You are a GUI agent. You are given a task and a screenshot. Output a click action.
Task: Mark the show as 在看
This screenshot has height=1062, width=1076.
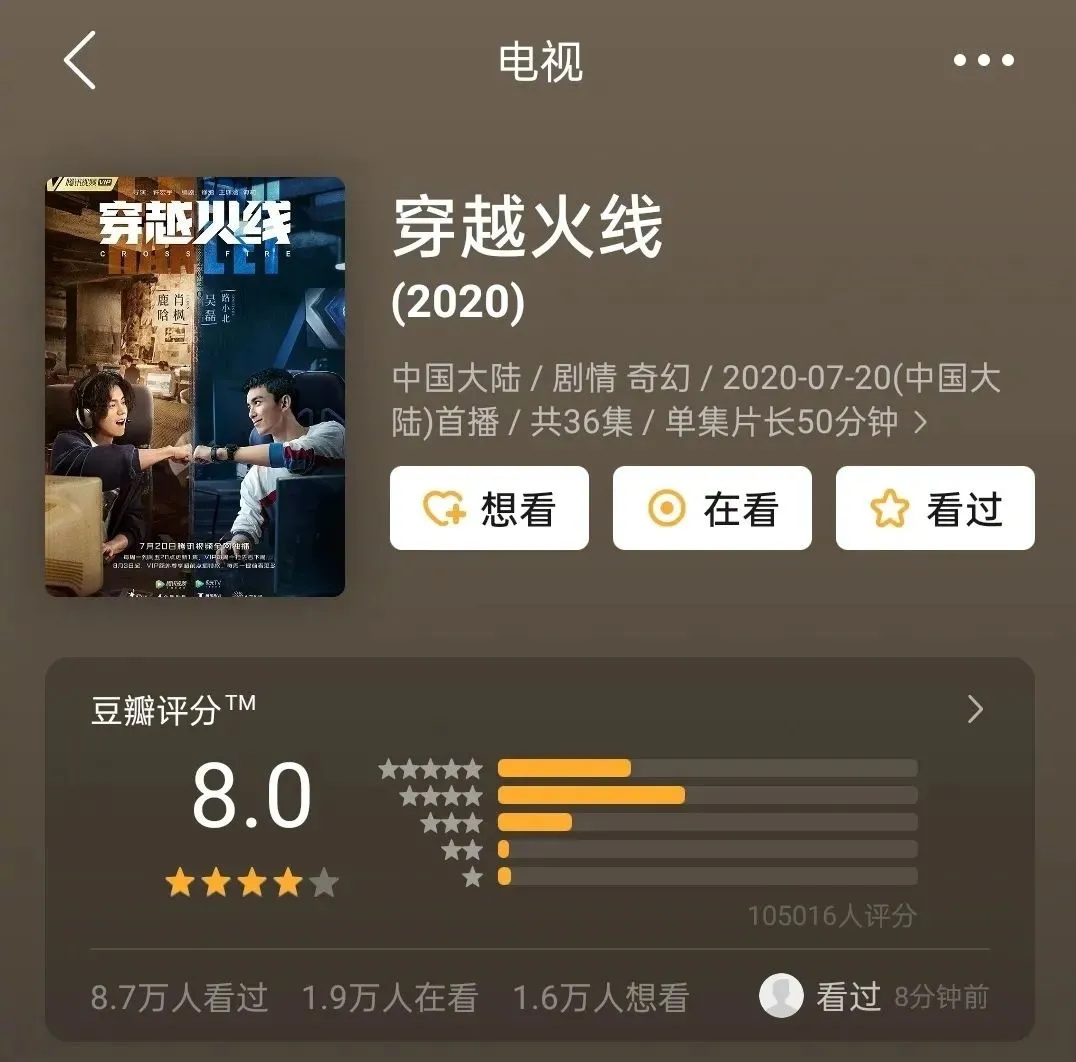[x=712, y=509]
